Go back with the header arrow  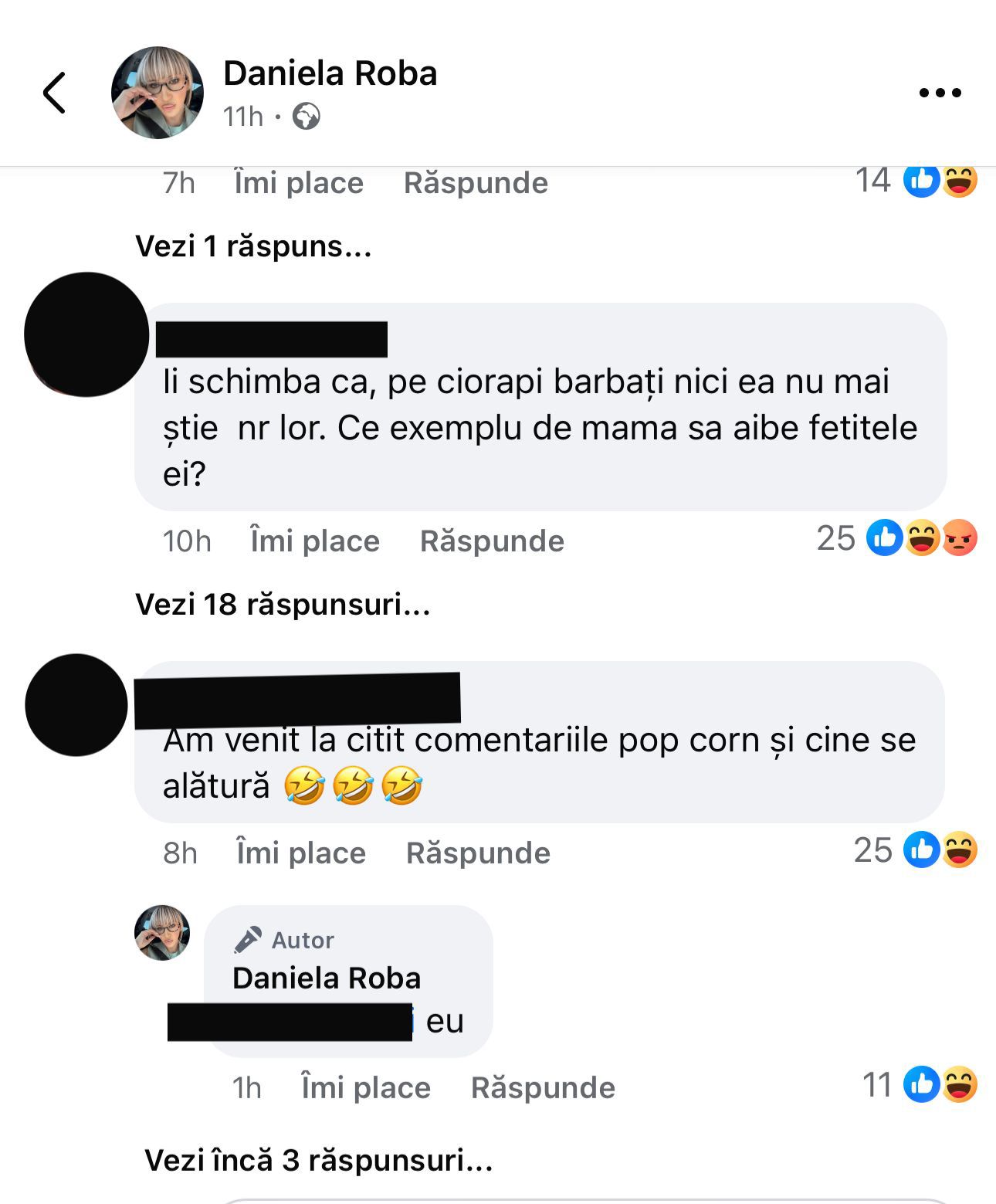click(x=54, y=93)
